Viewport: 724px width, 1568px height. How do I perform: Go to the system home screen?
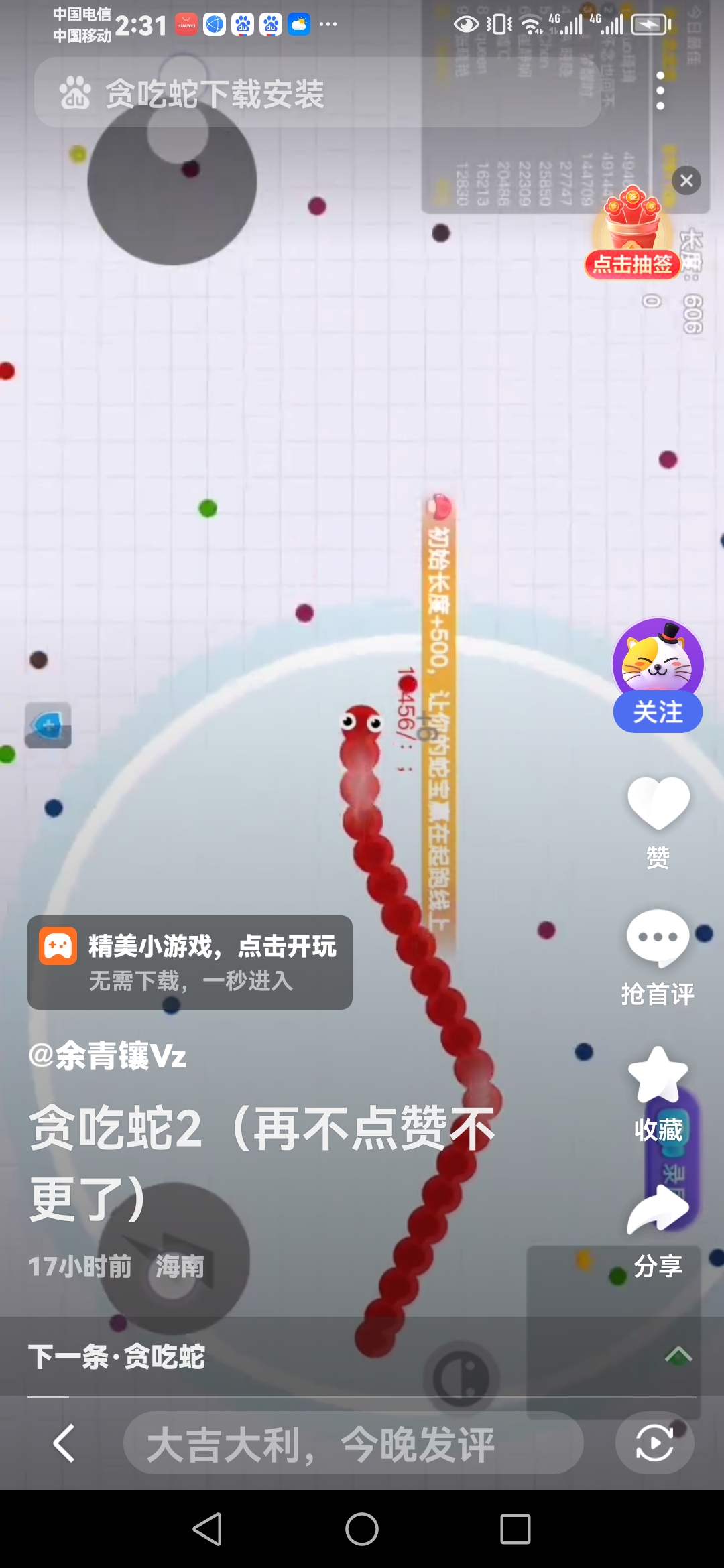(x=362, y=1529)
